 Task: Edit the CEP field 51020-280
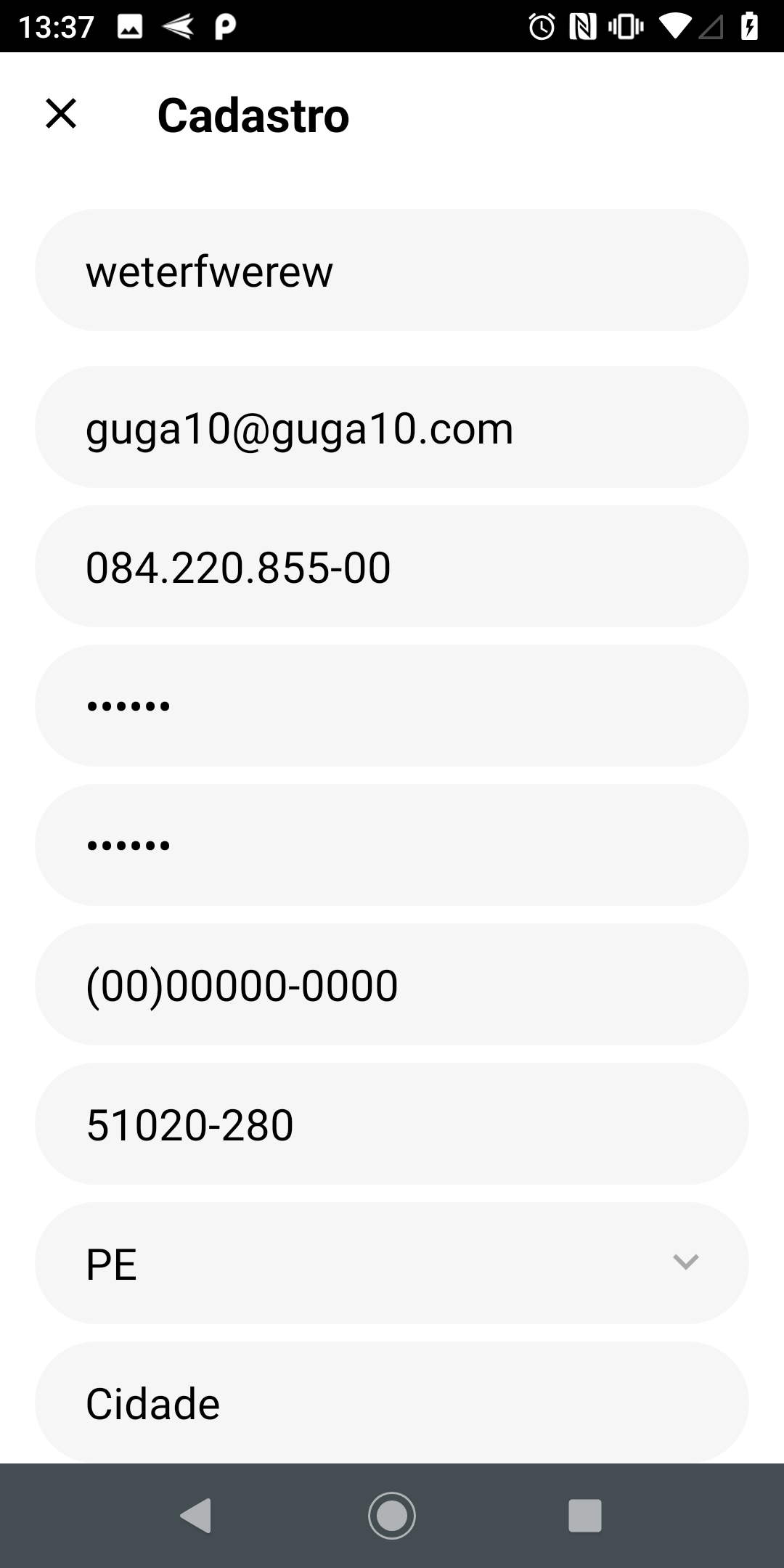tap(392, 1124)
